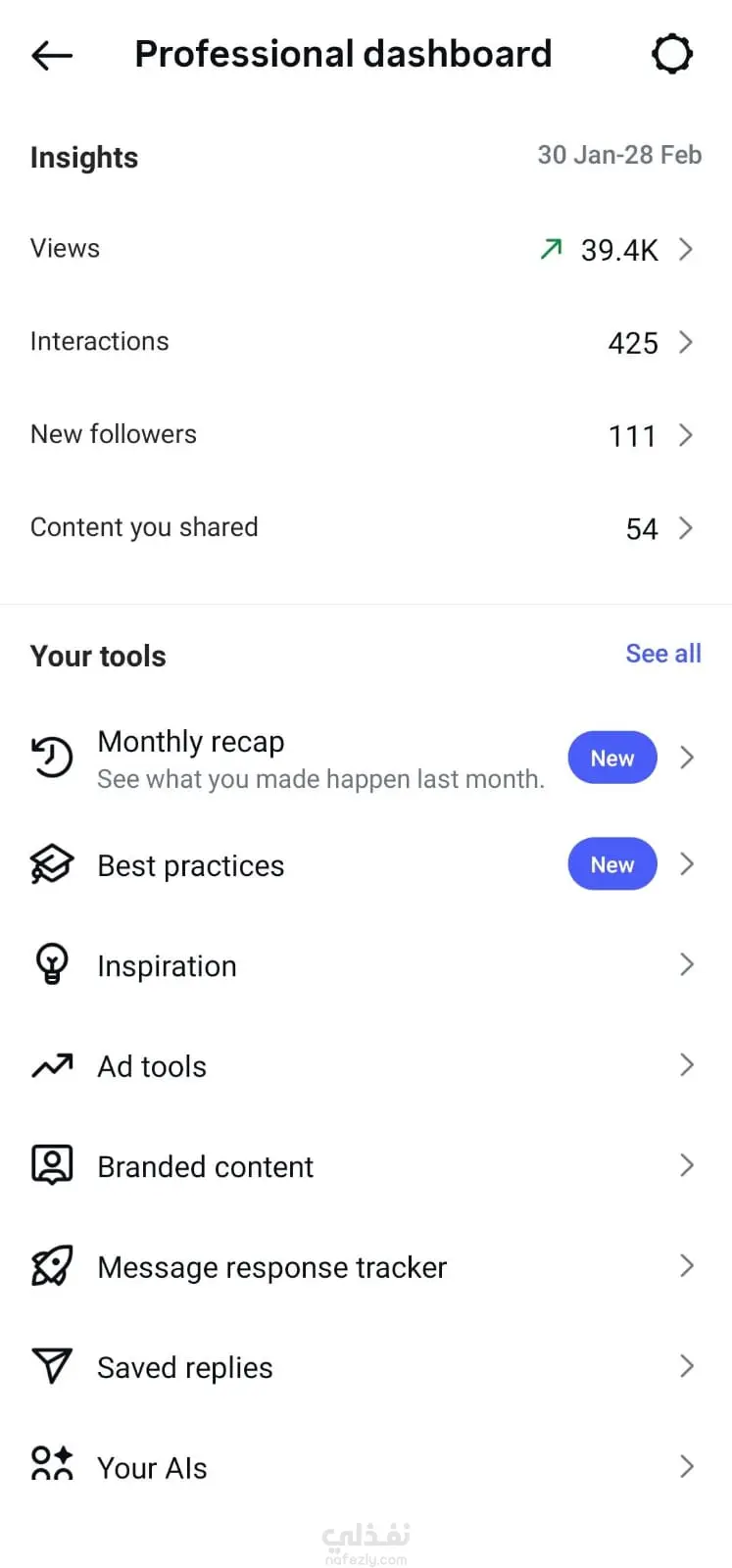The width and height of the screenshot is (732, 1568).
Task: Open the Views insights row
Action: 365,249
